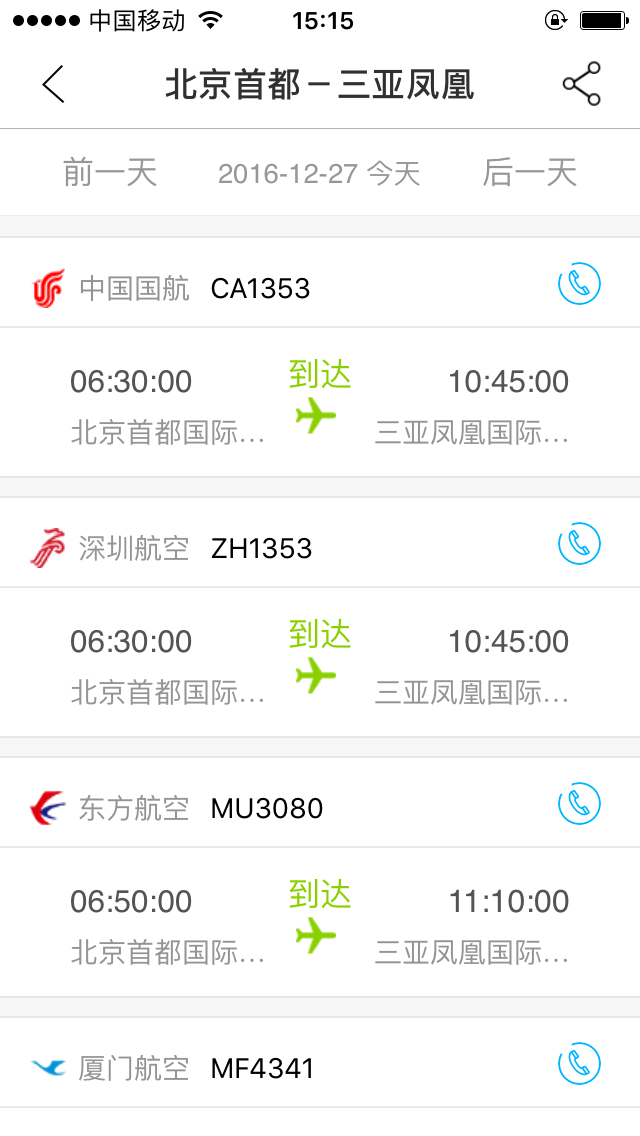Open the date picker showing 2016-12-27
Image resolution: width=640 pixels, height=1136 pixels.
[x=319, y=174]
